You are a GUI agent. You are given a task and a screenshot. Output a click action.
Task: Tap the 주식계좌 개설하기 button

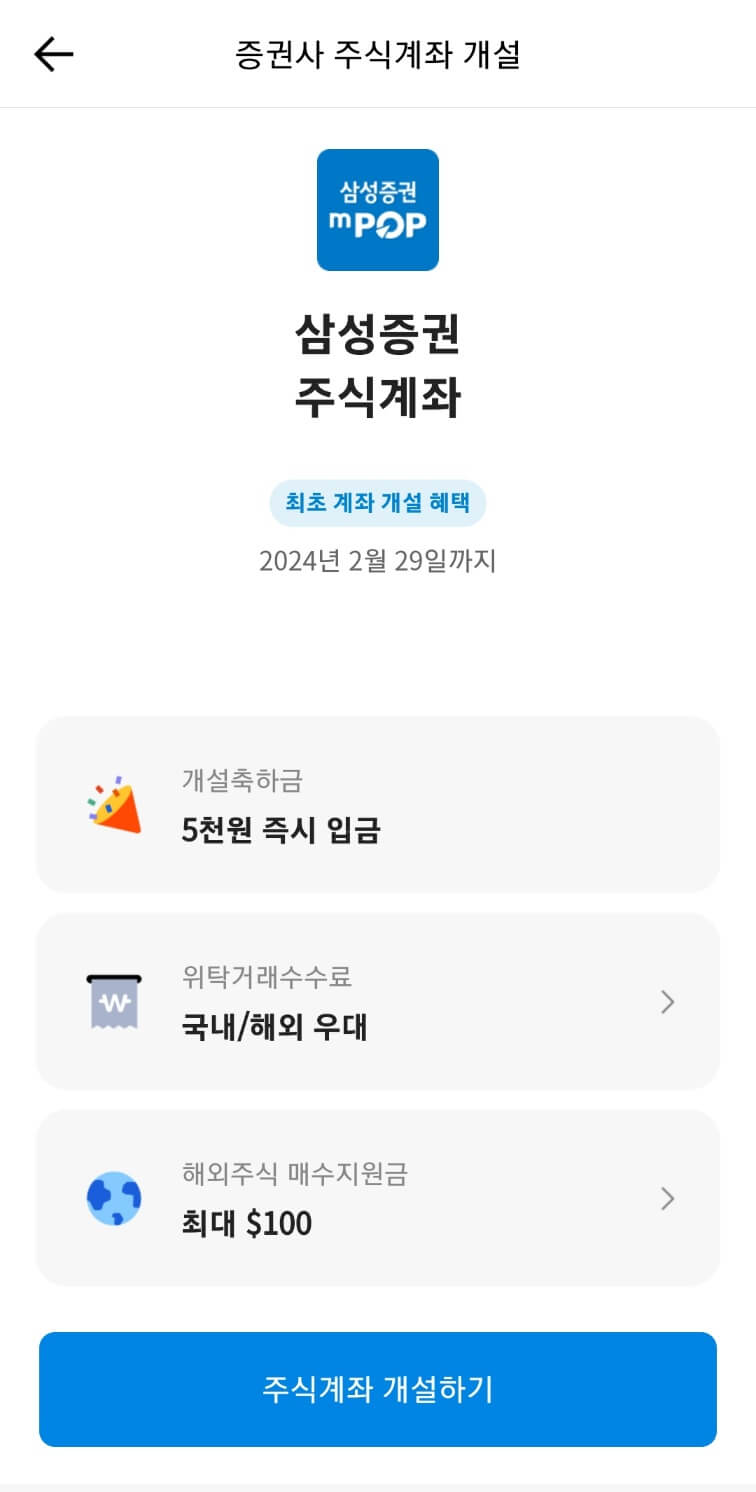(378, 1389)
